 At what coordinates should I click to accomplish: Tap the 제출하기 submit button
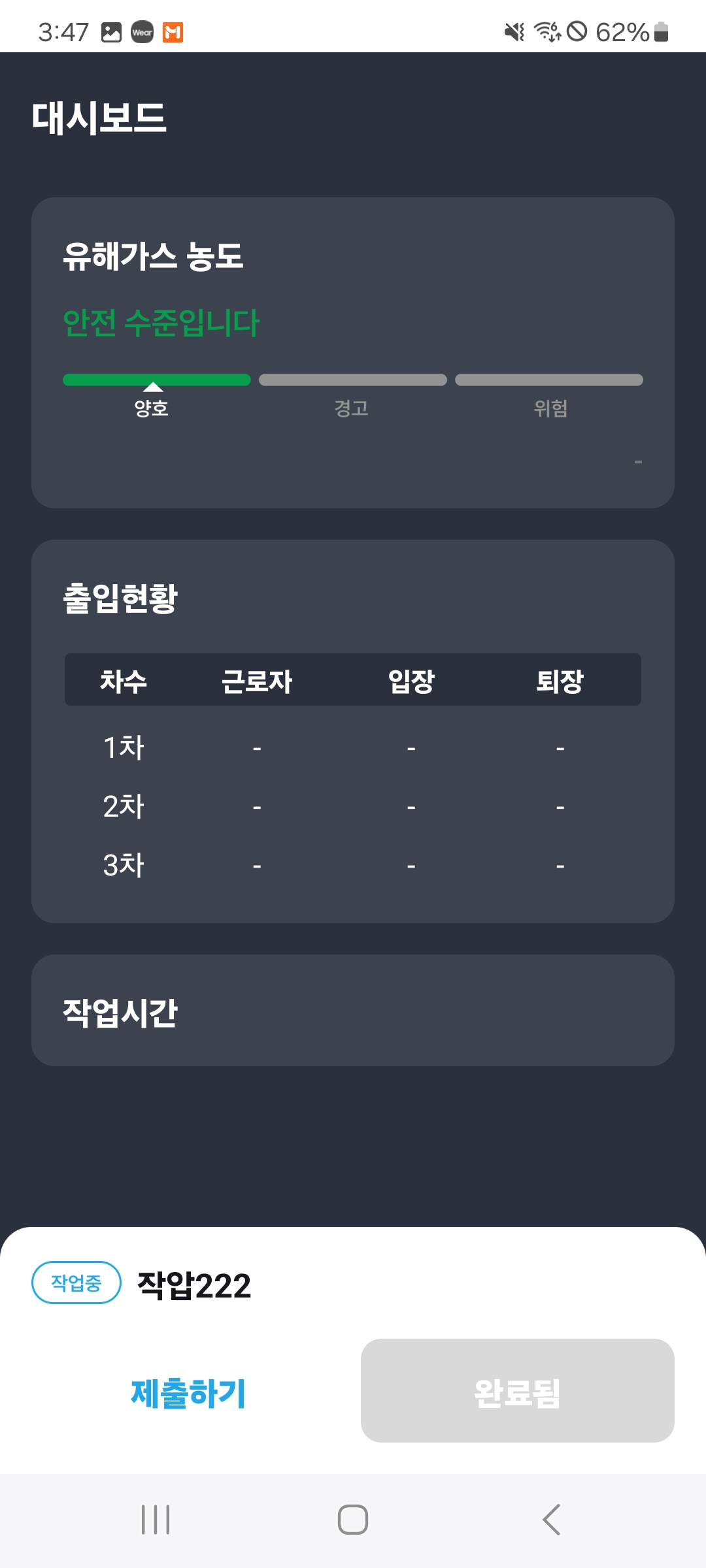pyautogui.click(x=188, y=1392)
